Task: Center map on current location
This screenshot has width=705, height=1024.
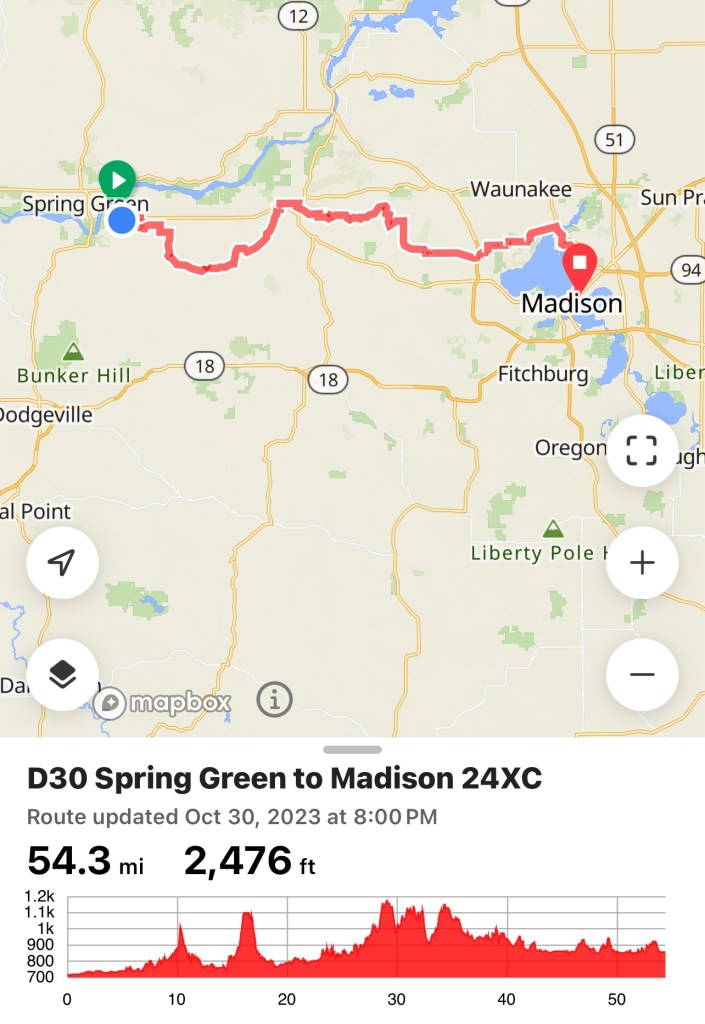Action: point(62,563)
